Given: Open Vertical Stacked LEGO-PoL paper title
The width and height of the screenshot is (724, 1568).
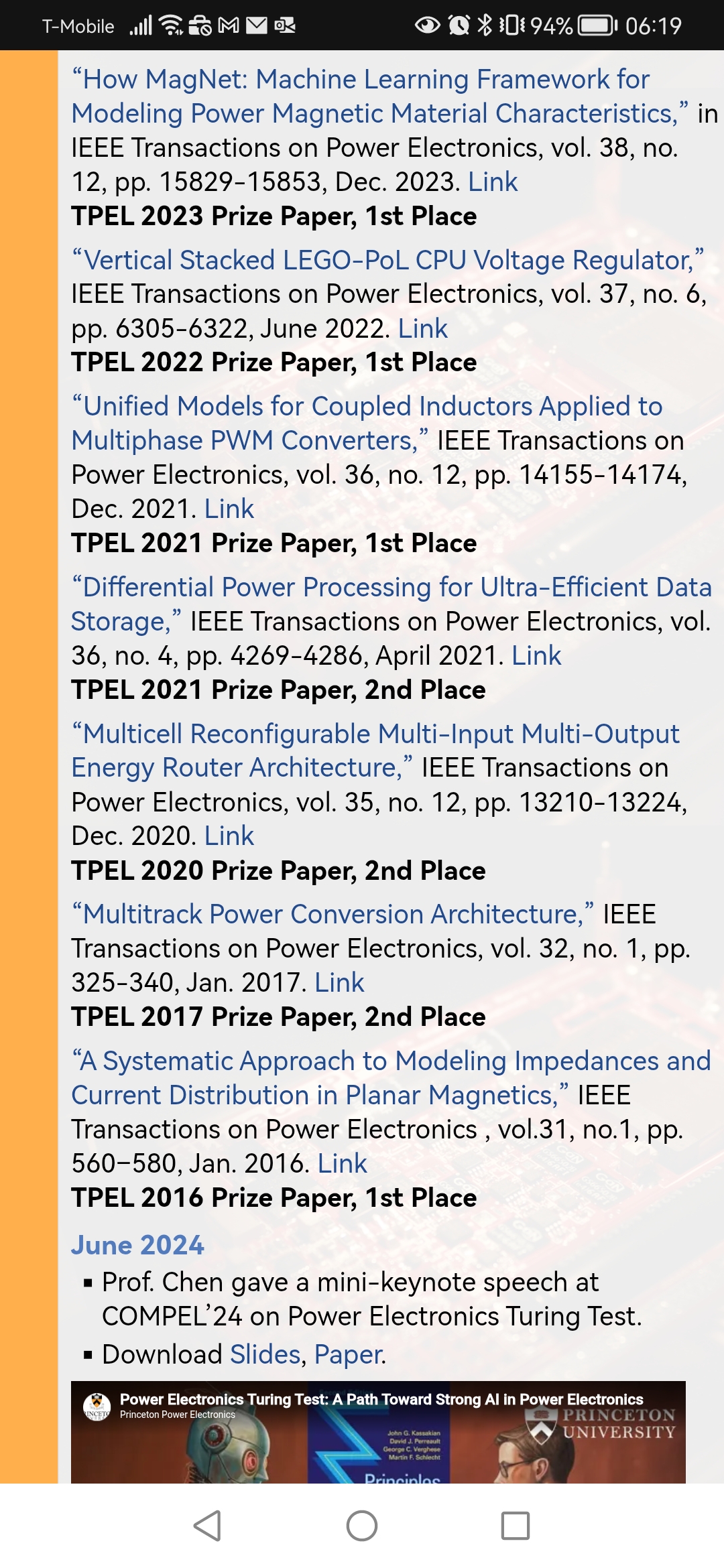Looking at the screenshot, I should coord(387,260).
